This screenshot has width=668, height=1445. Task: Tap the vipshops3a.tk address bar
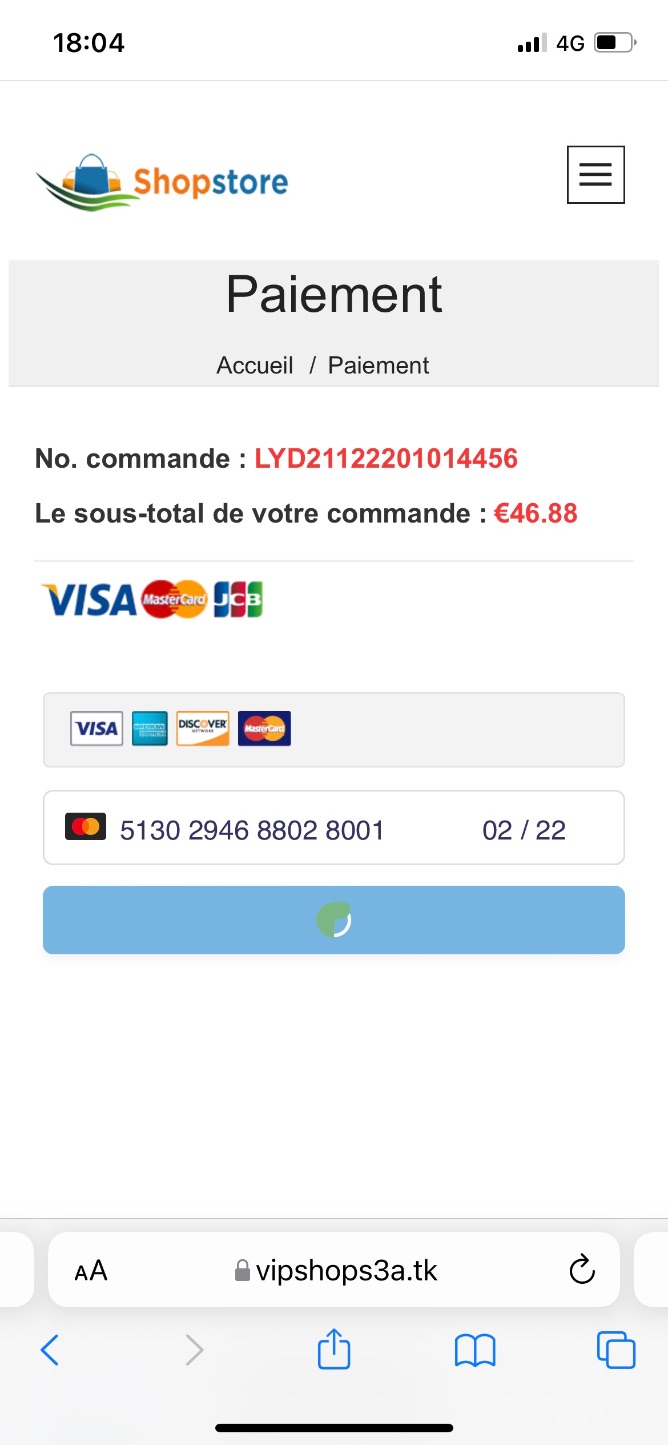(x=335, y=1271)
